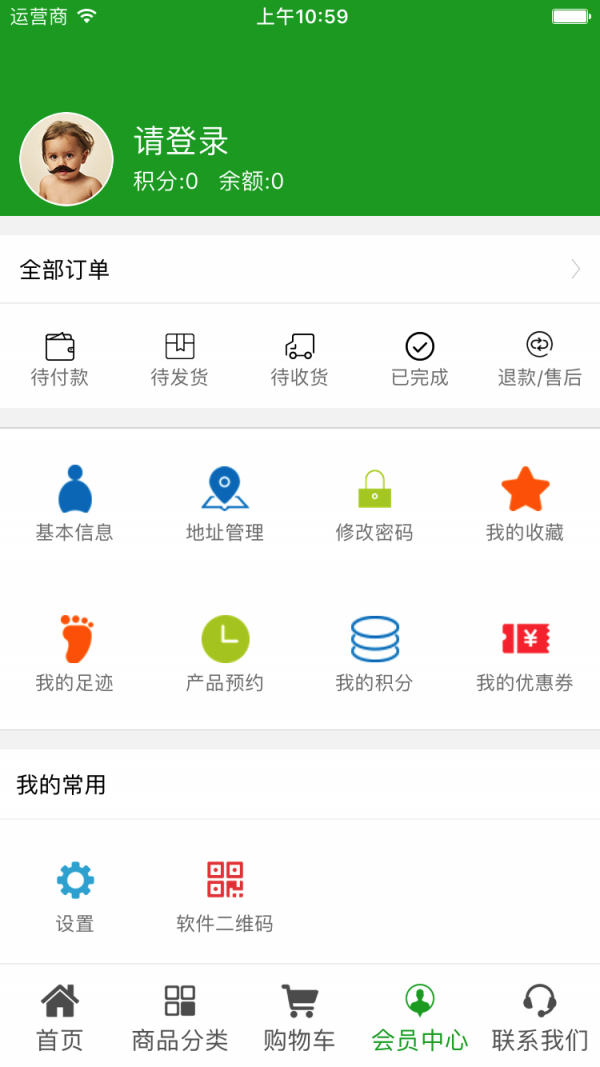
Task: Open 基本信息
Action: [x=75, y=503]
